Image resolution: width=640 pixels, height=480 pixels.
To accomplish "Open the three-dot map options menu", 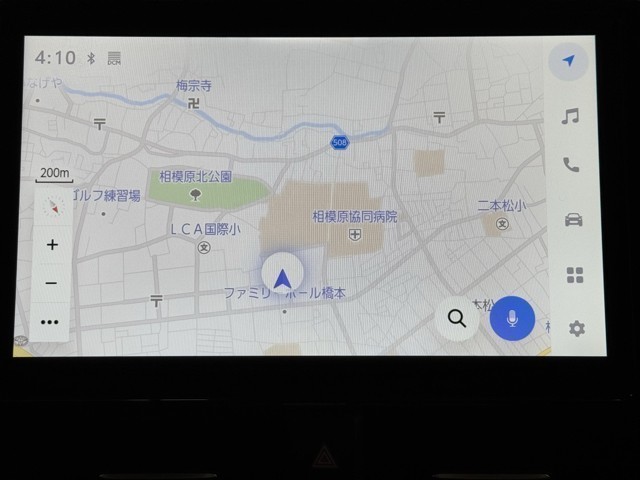I will [x=51, y=322].
